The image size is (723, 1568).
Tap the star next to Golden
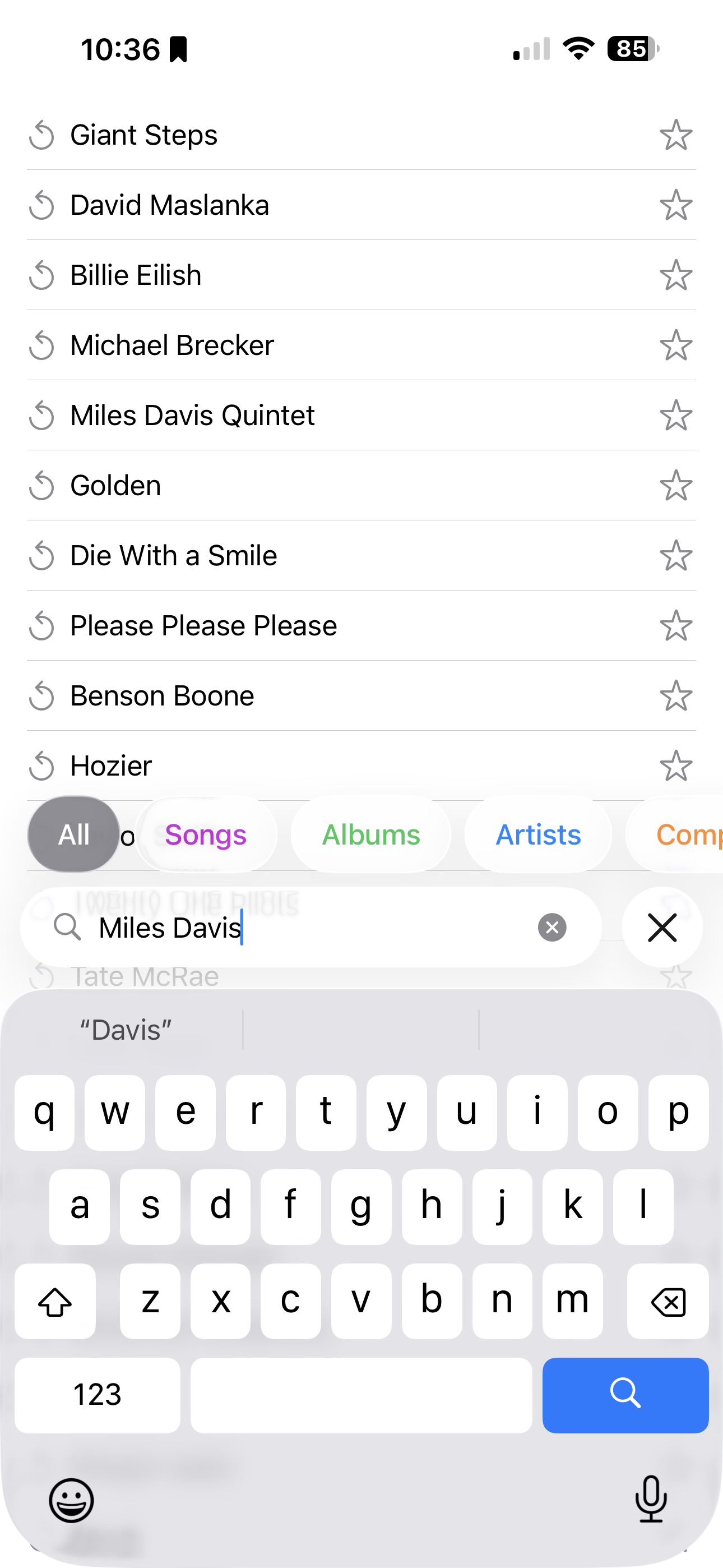(x=675, y=485)
